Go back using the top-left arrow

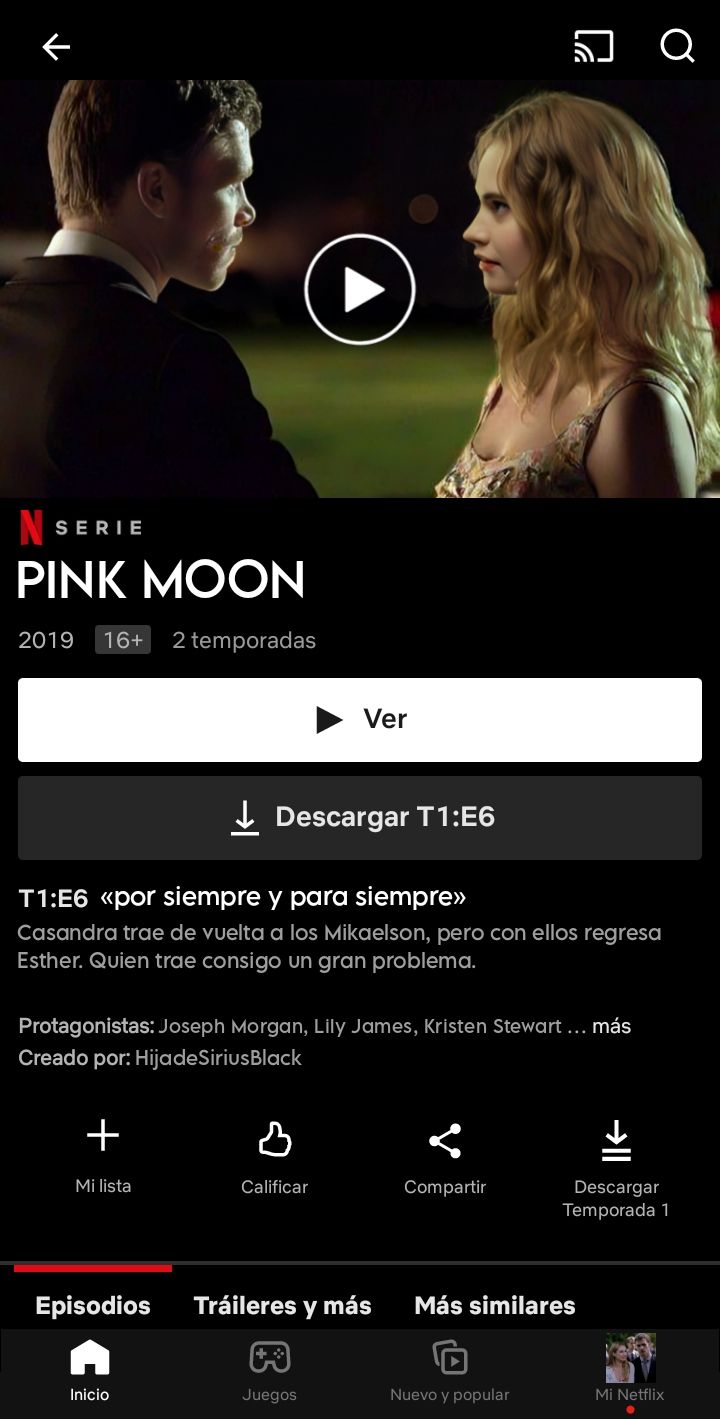(56, 47)
